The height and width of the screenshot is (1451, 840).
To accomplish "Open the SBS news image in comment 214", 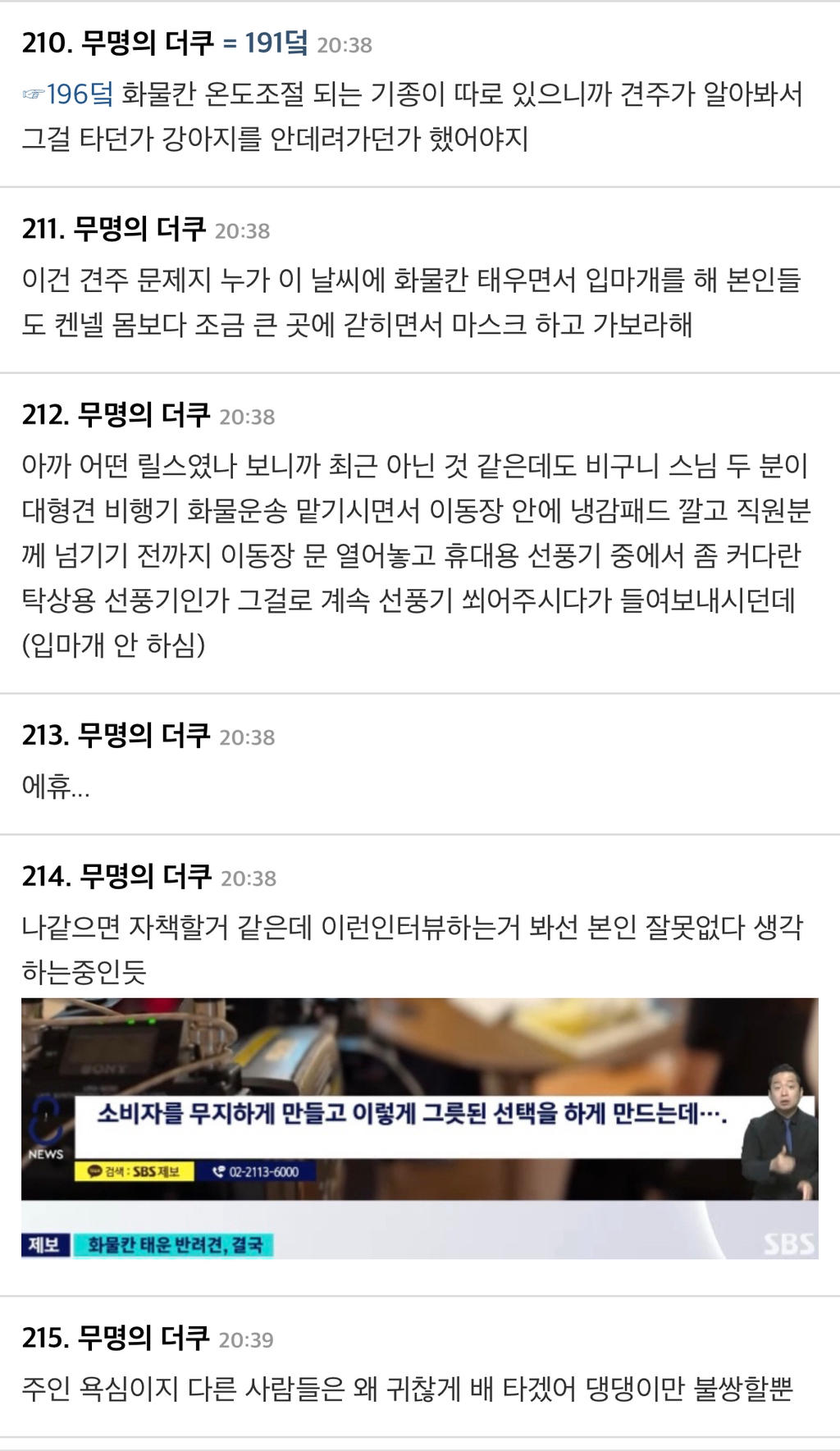I will [x=419, y=1128].
